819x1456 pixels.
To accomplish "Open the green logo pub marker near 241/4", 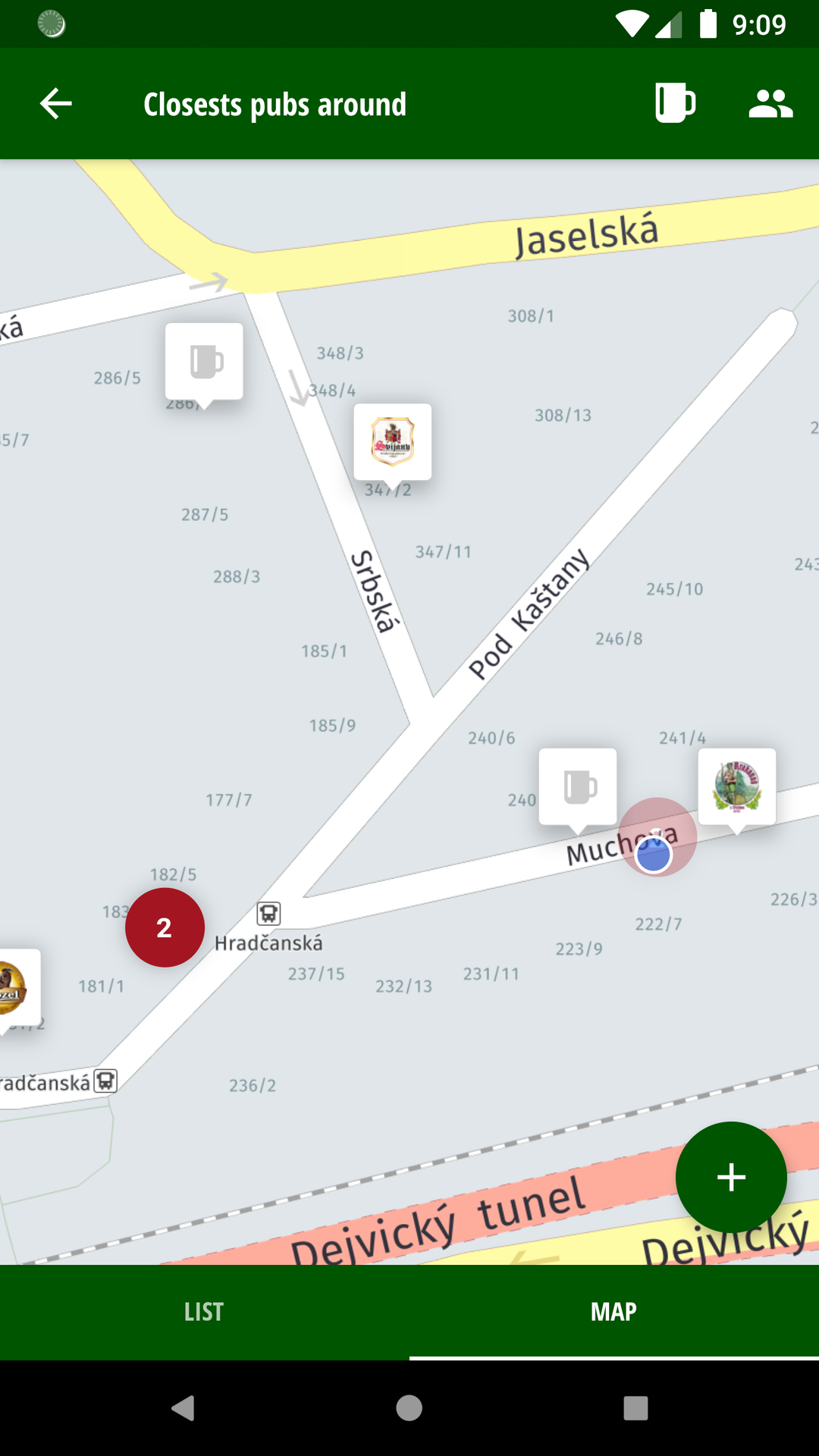I will tap(736, 786).
